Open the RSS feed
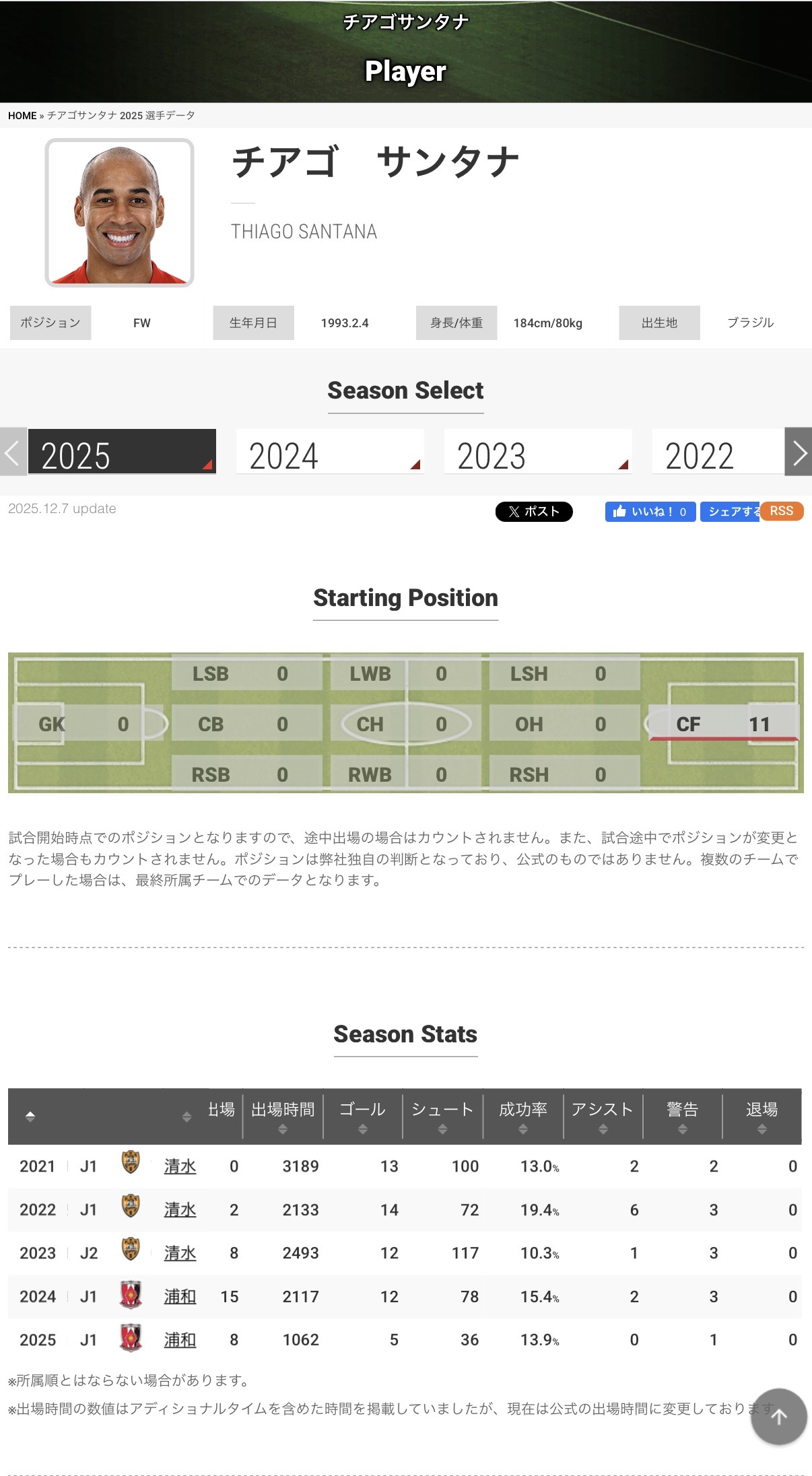Viewport: 812px width, 1476px height. [x=782, y=512]
